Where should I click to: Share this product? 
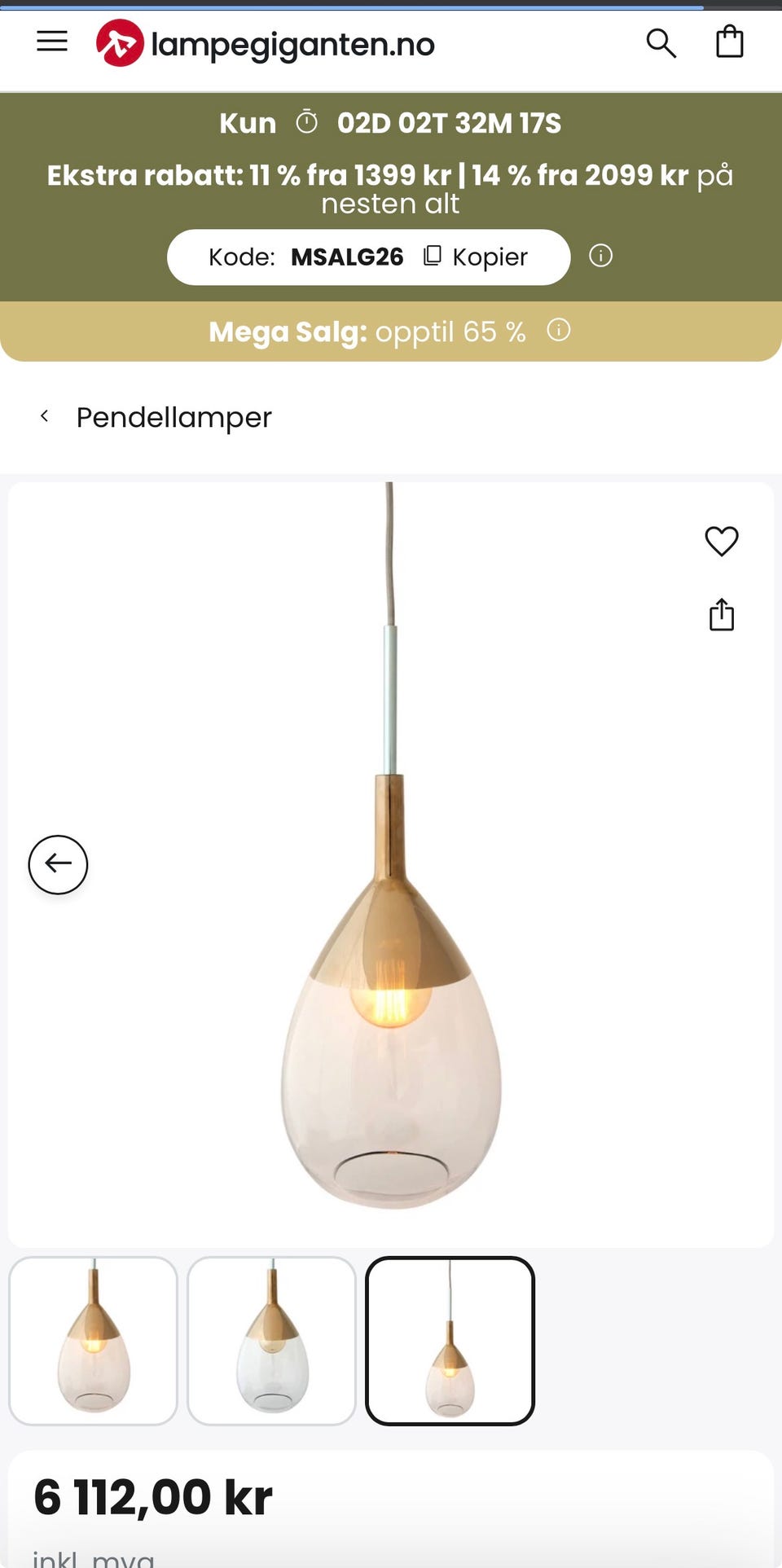coord(721,615)
